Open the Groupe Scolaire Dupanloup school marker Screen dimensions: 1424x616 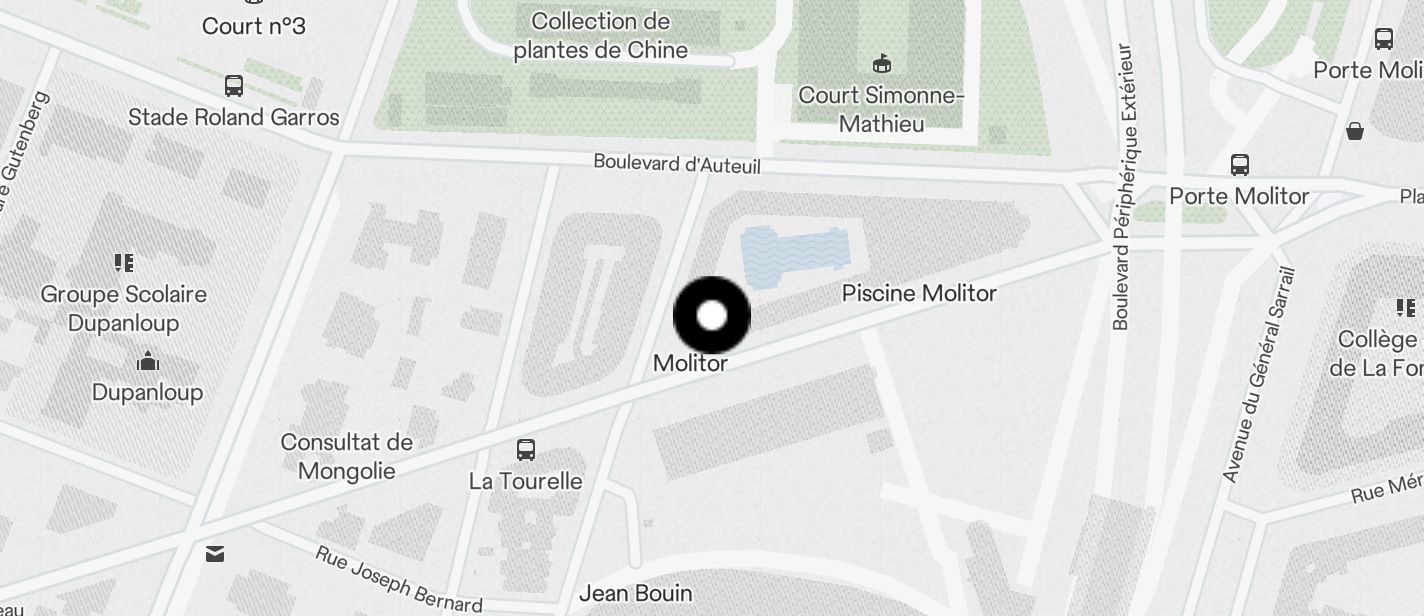coord(124,263)
